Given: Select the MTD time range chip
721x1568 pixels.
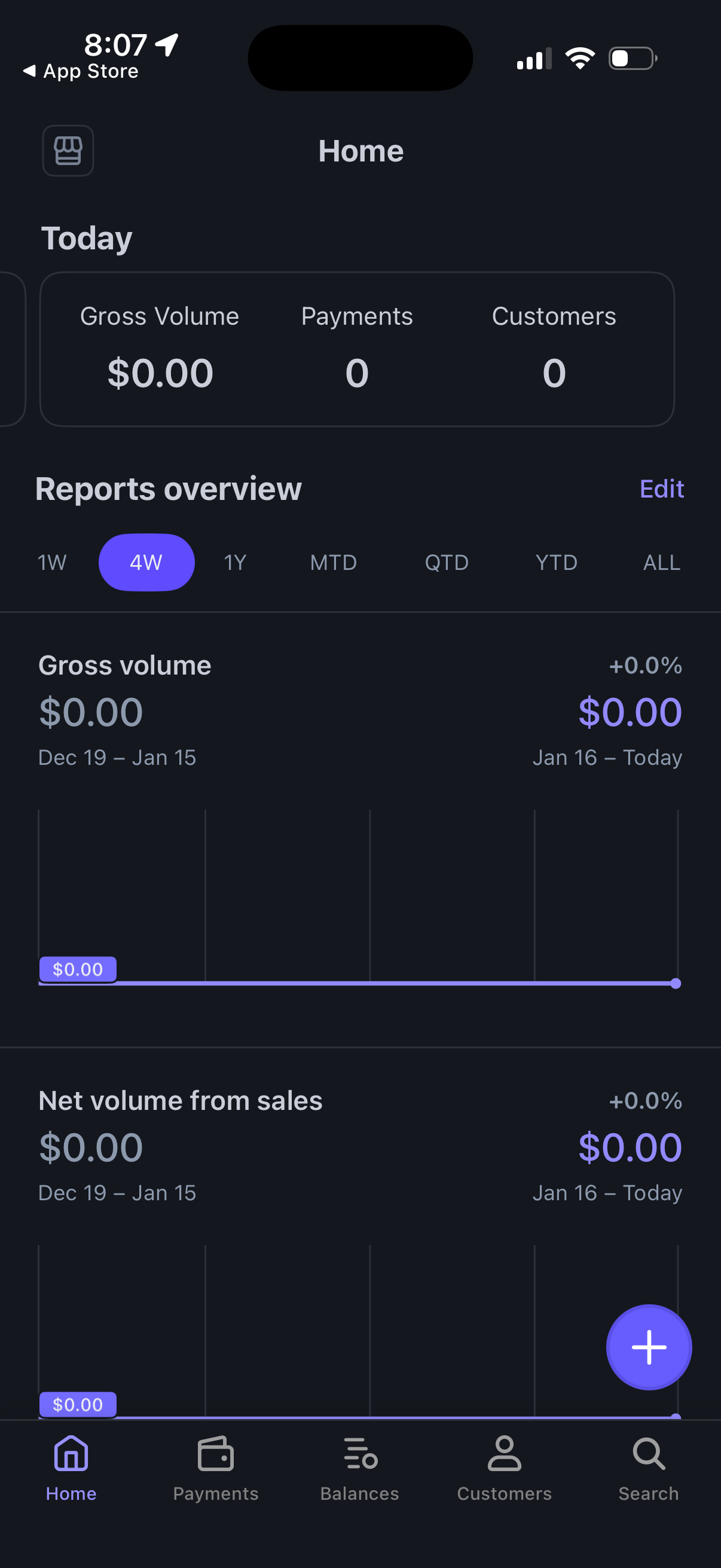Looking at the screenshot, I should [x=333, y=562].
